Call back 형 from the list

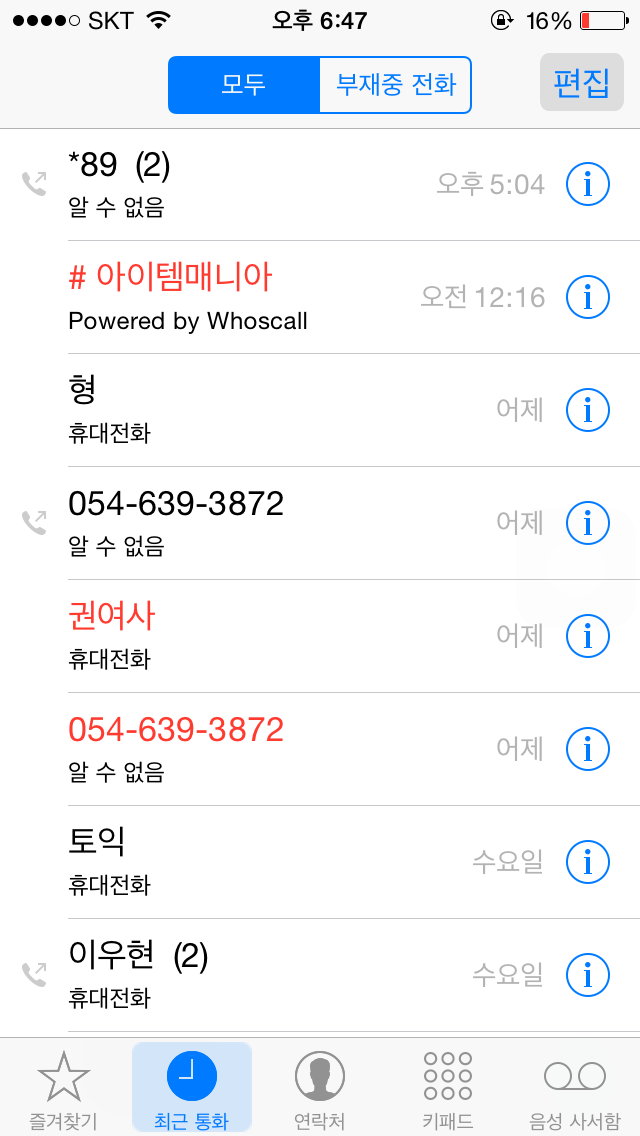point(250,409)
